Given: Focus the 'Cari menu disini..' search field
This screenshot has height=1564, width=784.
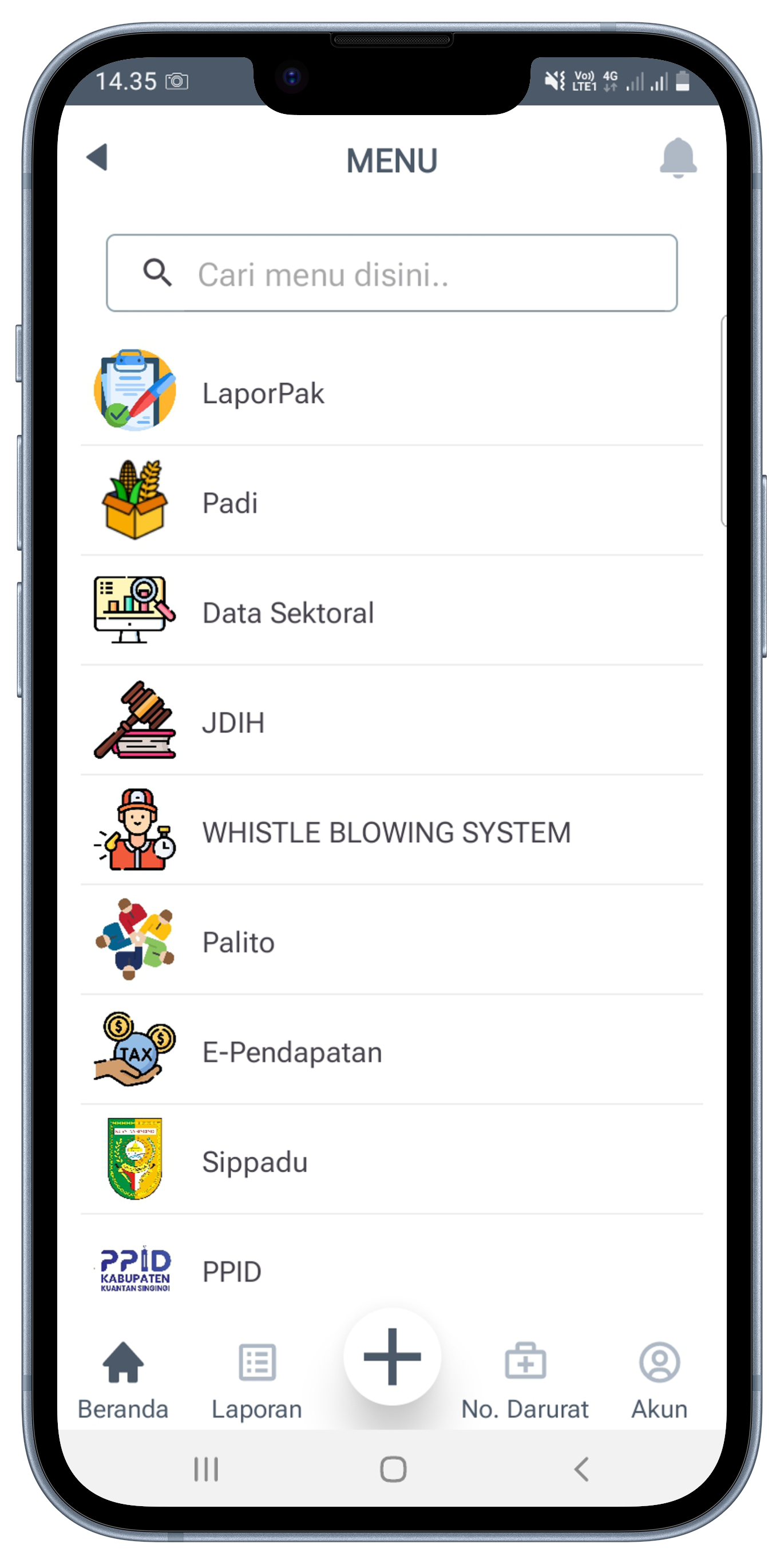Looking at the screenshot, I should click(x=391, y=273).
